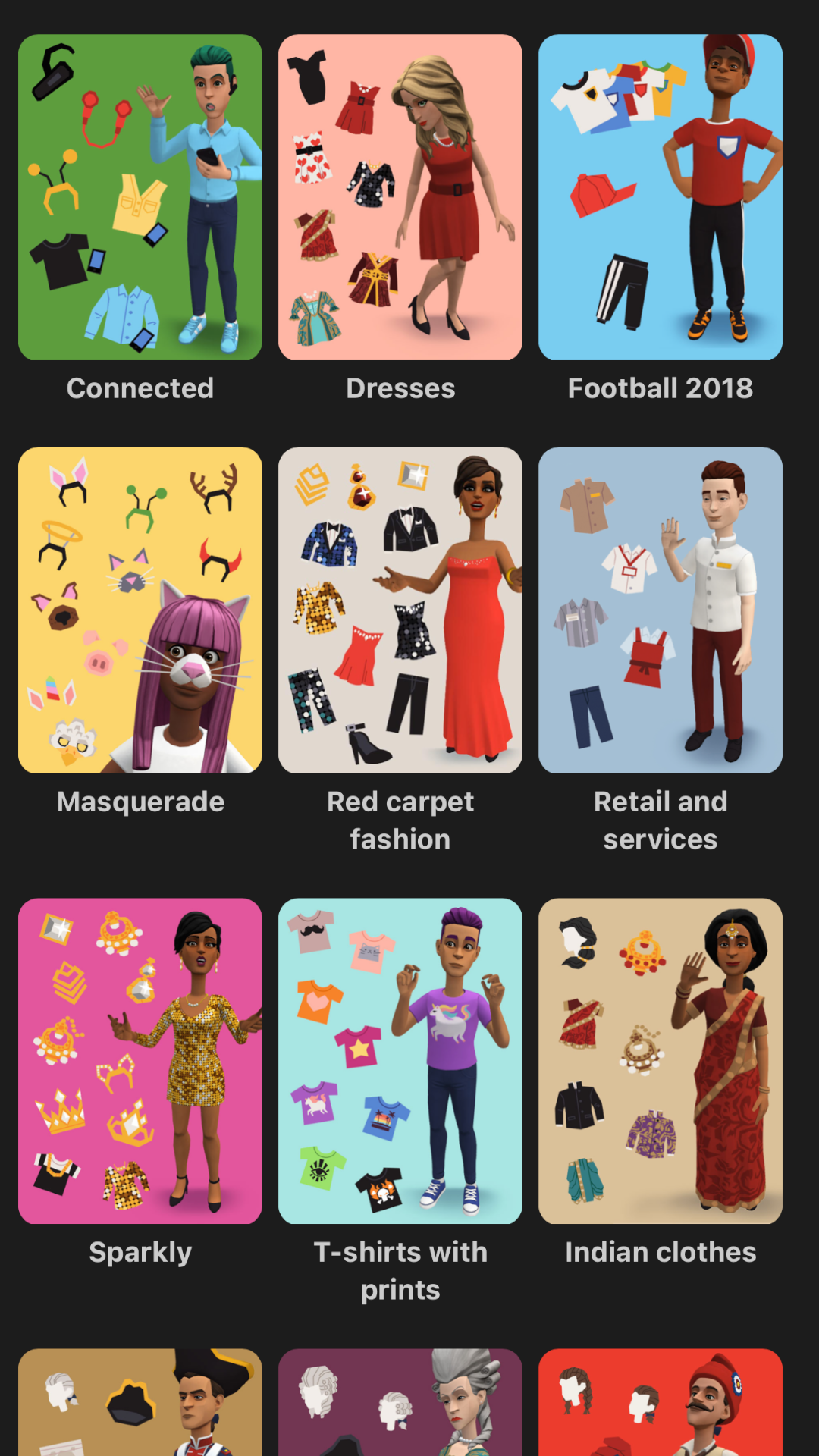Viewport: 819px width, 1456px height.
Task: Open the Connected outfit collection
Action: [x=140, y=197]
